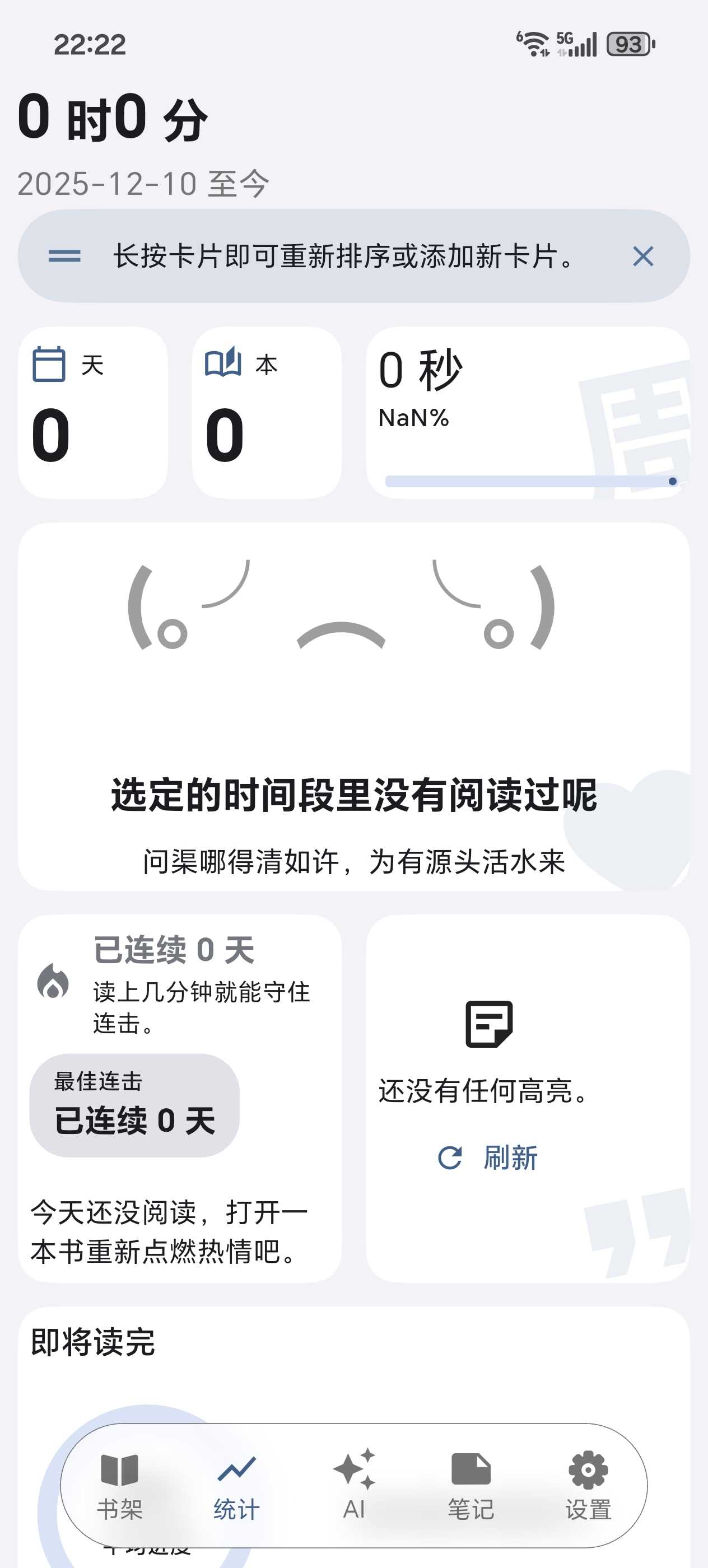708x1568 pixels.
Task: Dismiss the card reordering tip banner
Action: point(643,256)
